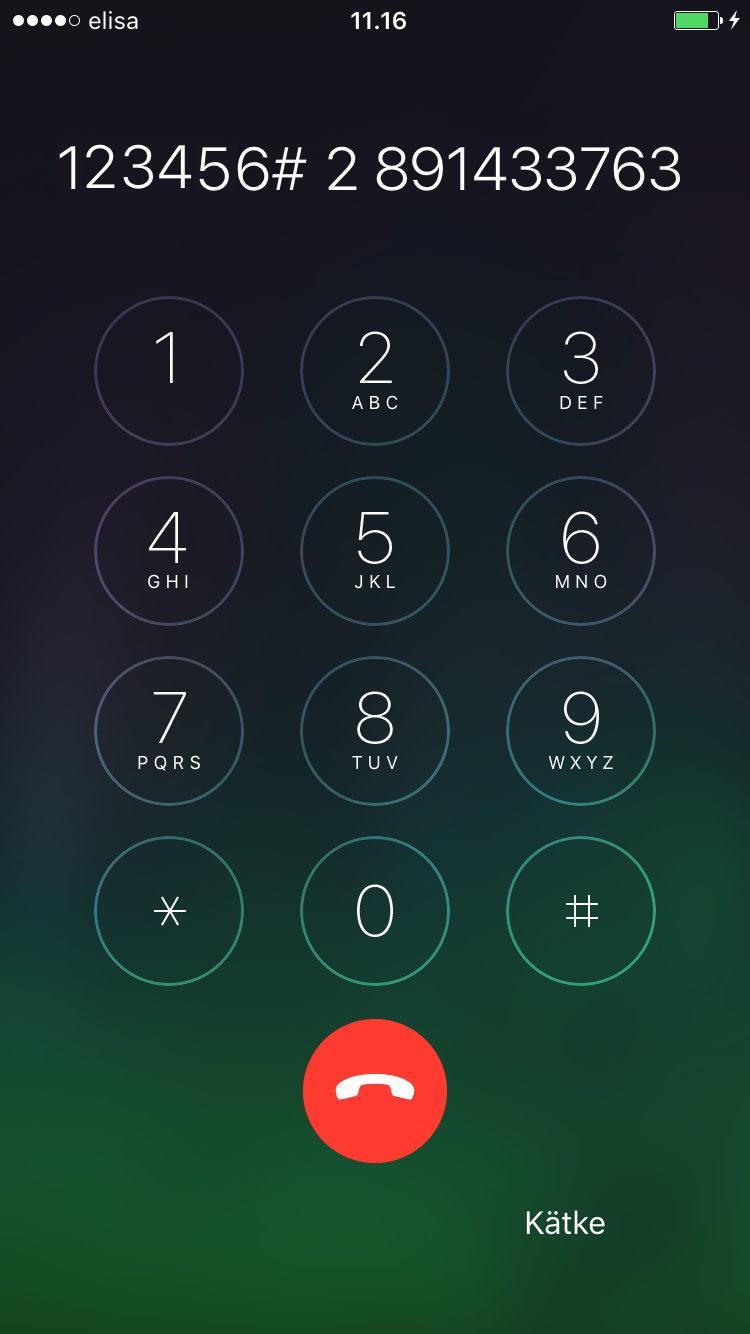End the call with red button
Image resolution: width=750 pixels, height=1334 pixels.
point(375,1091)
